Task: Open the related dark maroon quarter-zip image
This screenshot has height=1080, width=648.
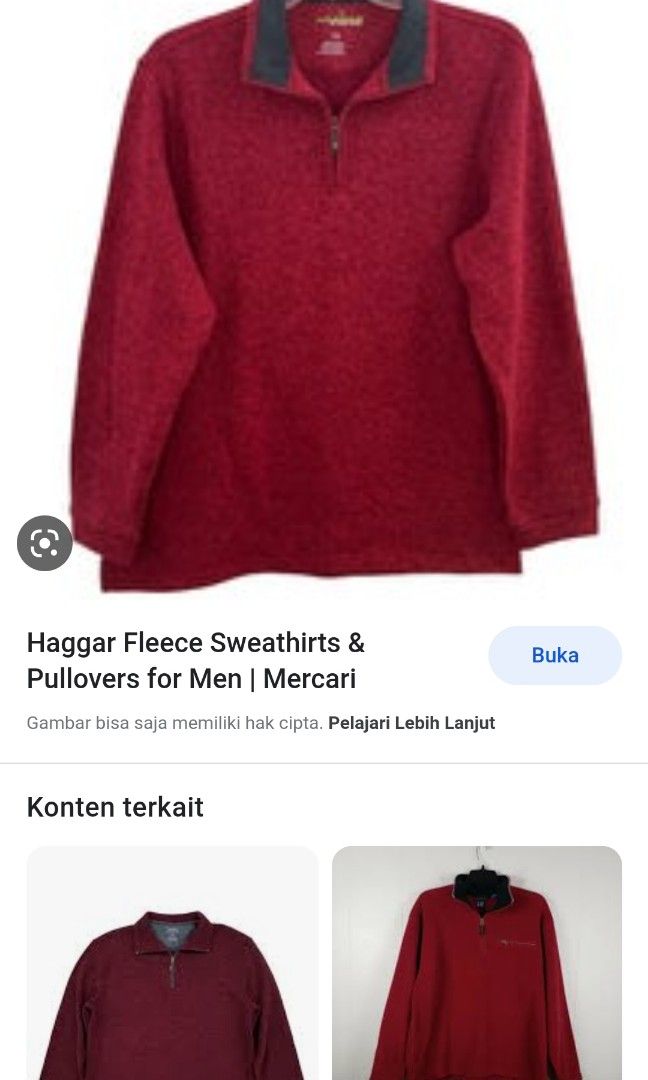Action: pyautogui.click(x=172, y=965)
